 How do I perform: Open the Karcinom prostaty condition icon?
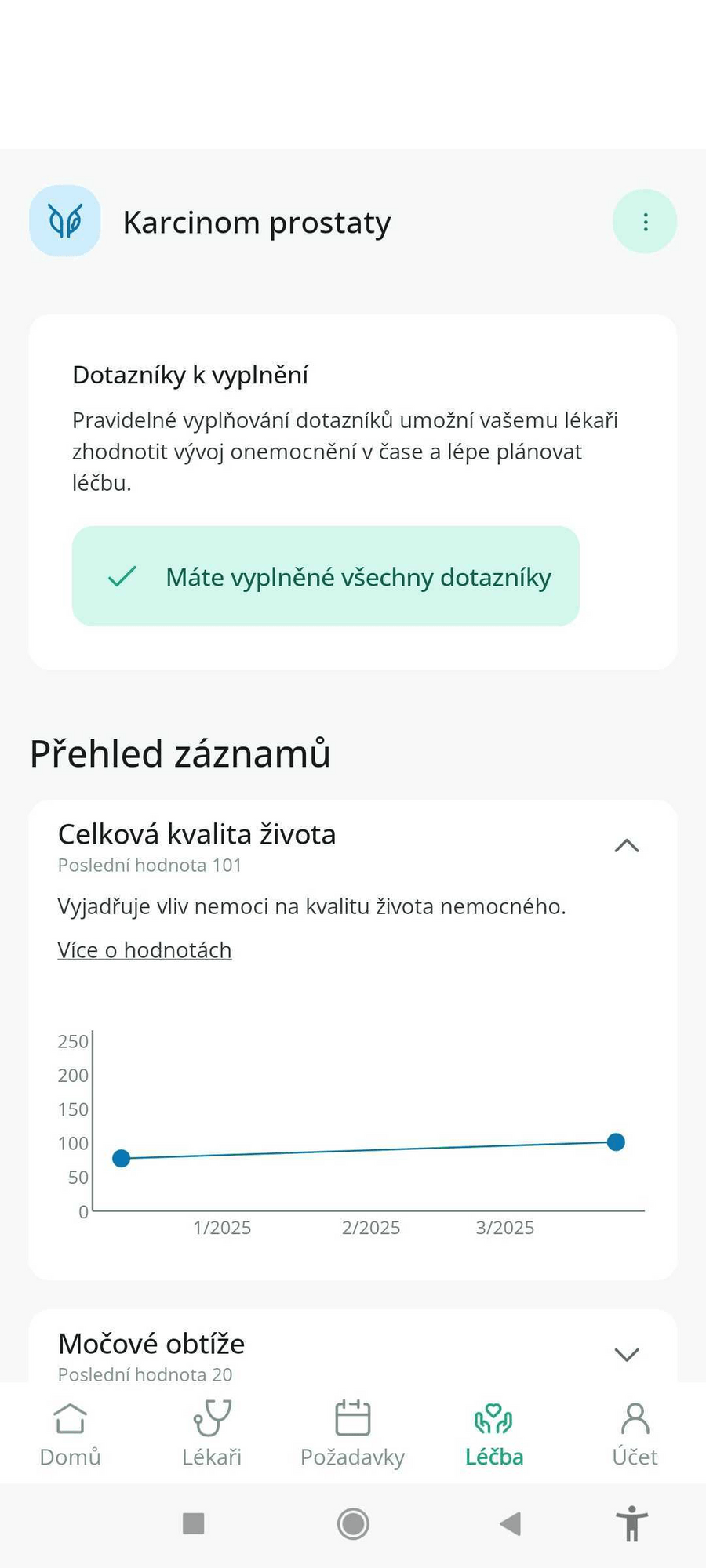[64, 221]
